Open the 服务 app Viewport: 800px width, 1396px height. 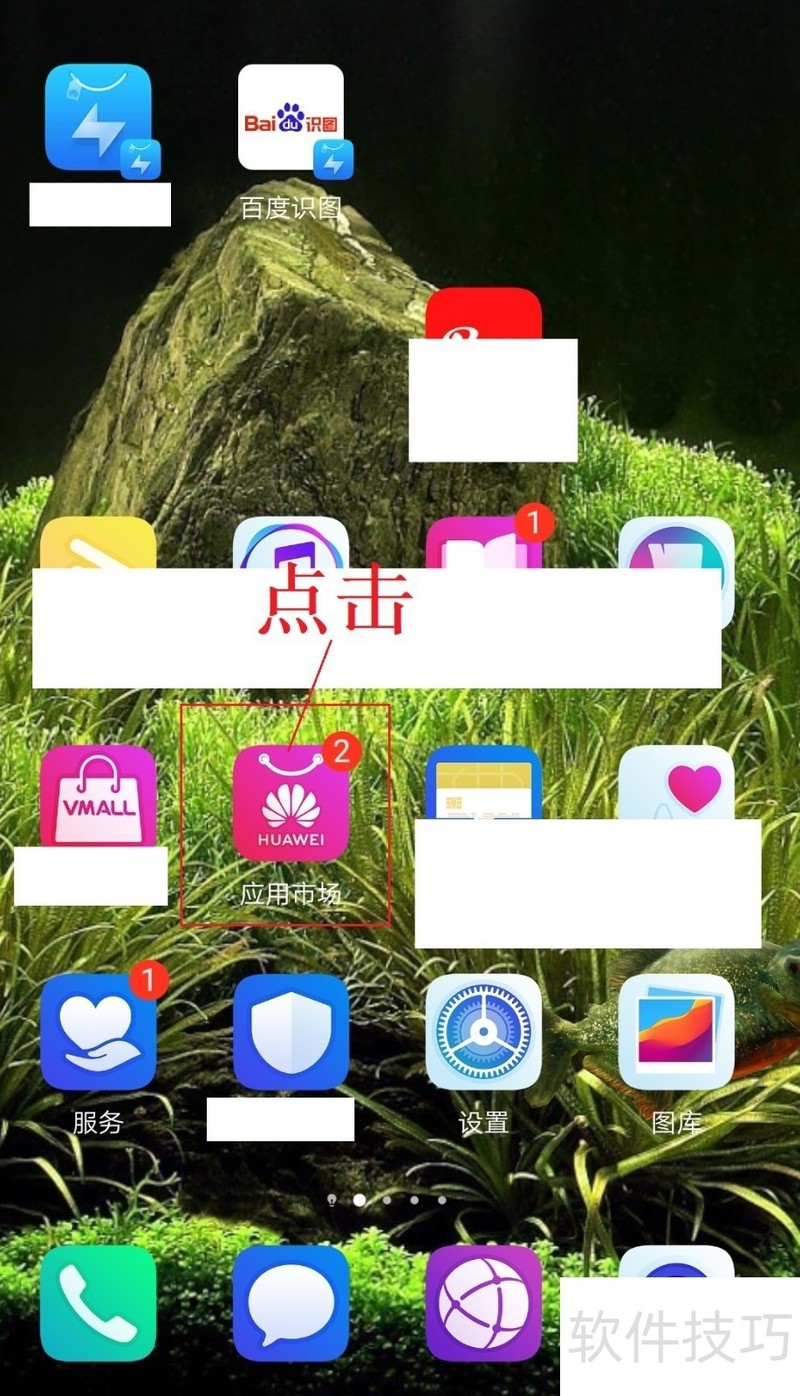pyautogui.click(x=98, y=1032)
